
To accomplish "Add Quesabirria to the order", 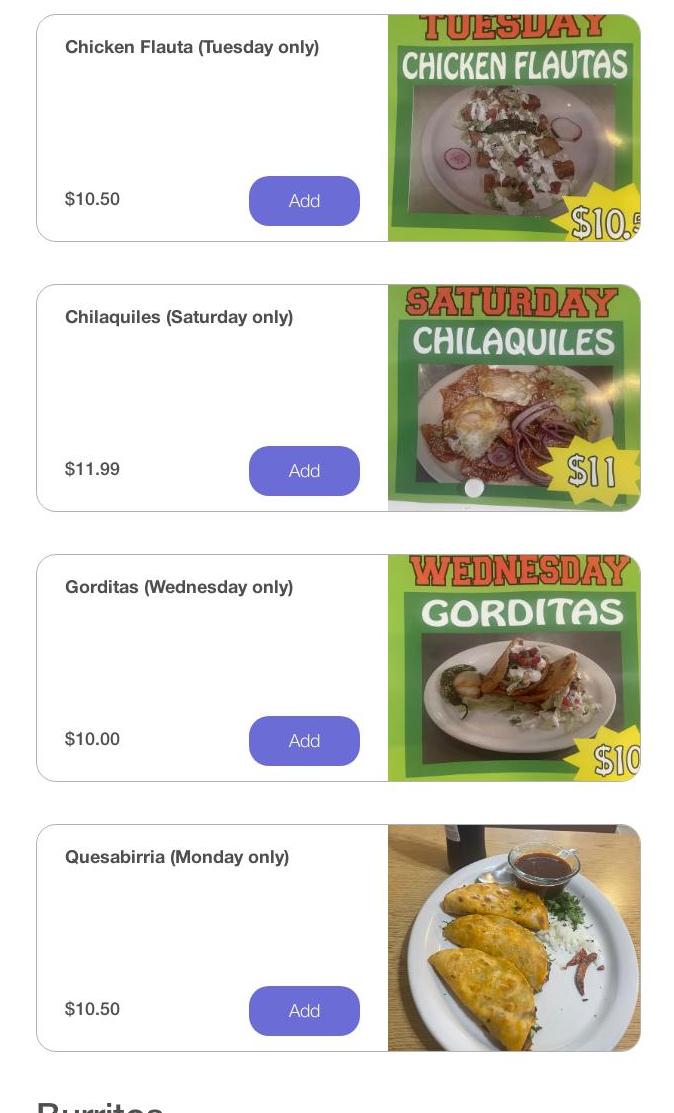I will (304, 1010).
